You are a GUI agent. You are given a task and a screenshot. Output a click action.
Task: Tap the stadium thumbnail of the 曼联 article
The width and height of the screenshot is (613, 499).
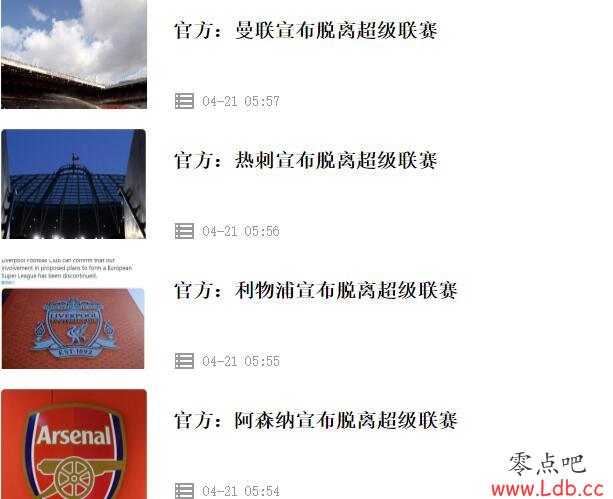click(x=73, y=54)
